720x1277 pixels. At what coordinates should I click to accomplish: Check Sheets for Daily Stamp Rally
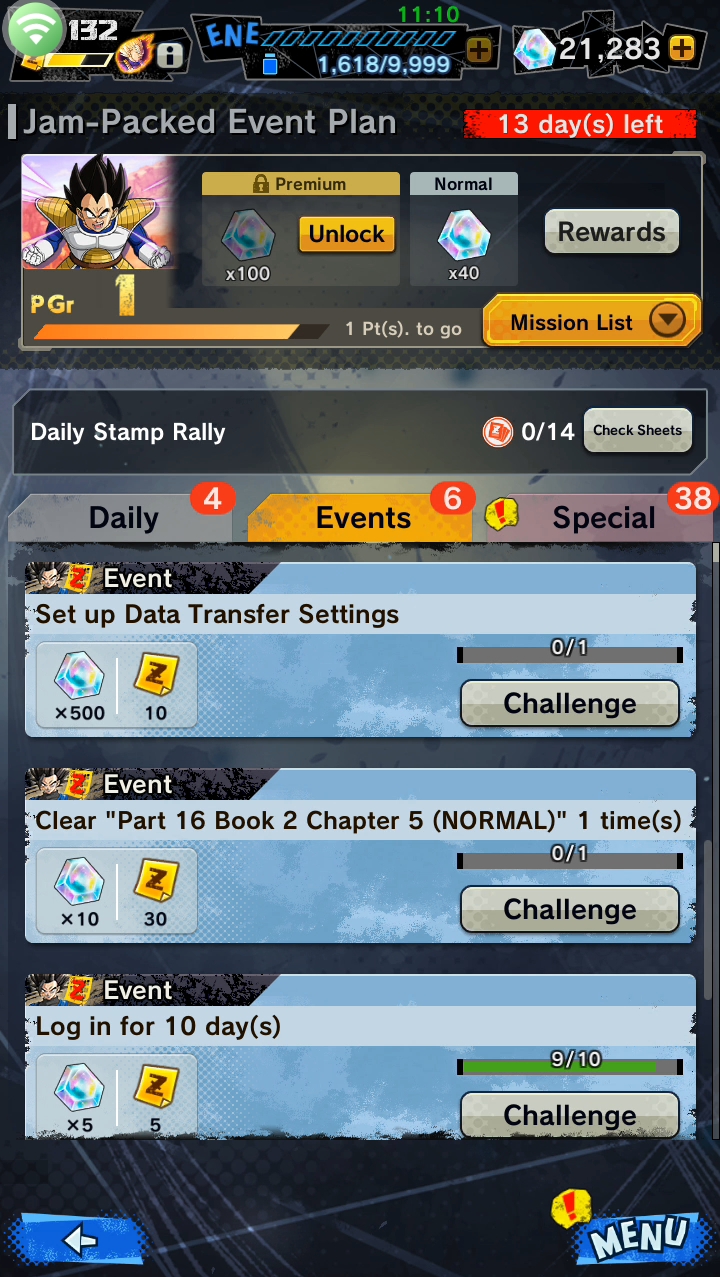[x=637, y=431]
